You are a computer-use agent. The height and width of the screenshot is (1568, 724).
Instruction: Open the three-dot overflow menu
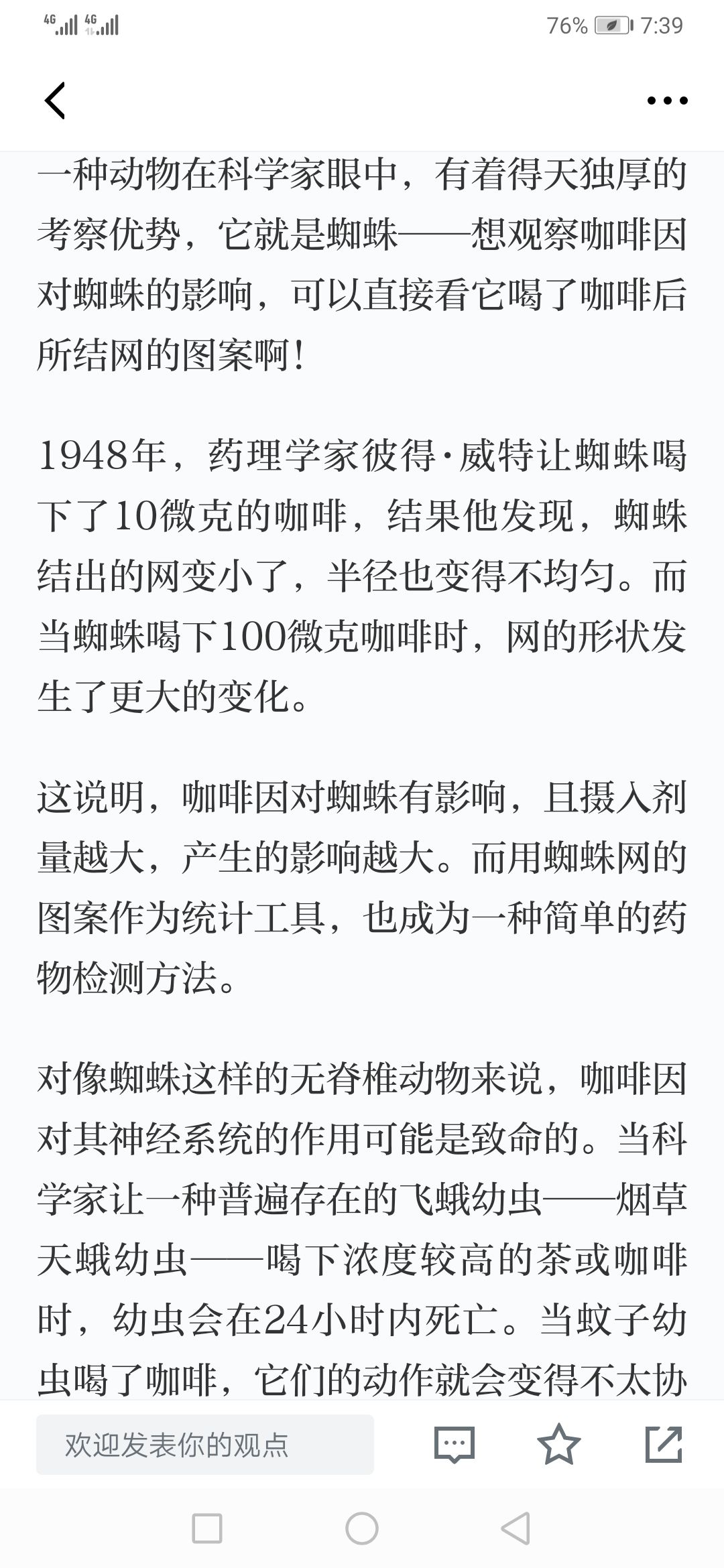pos(667,101)
